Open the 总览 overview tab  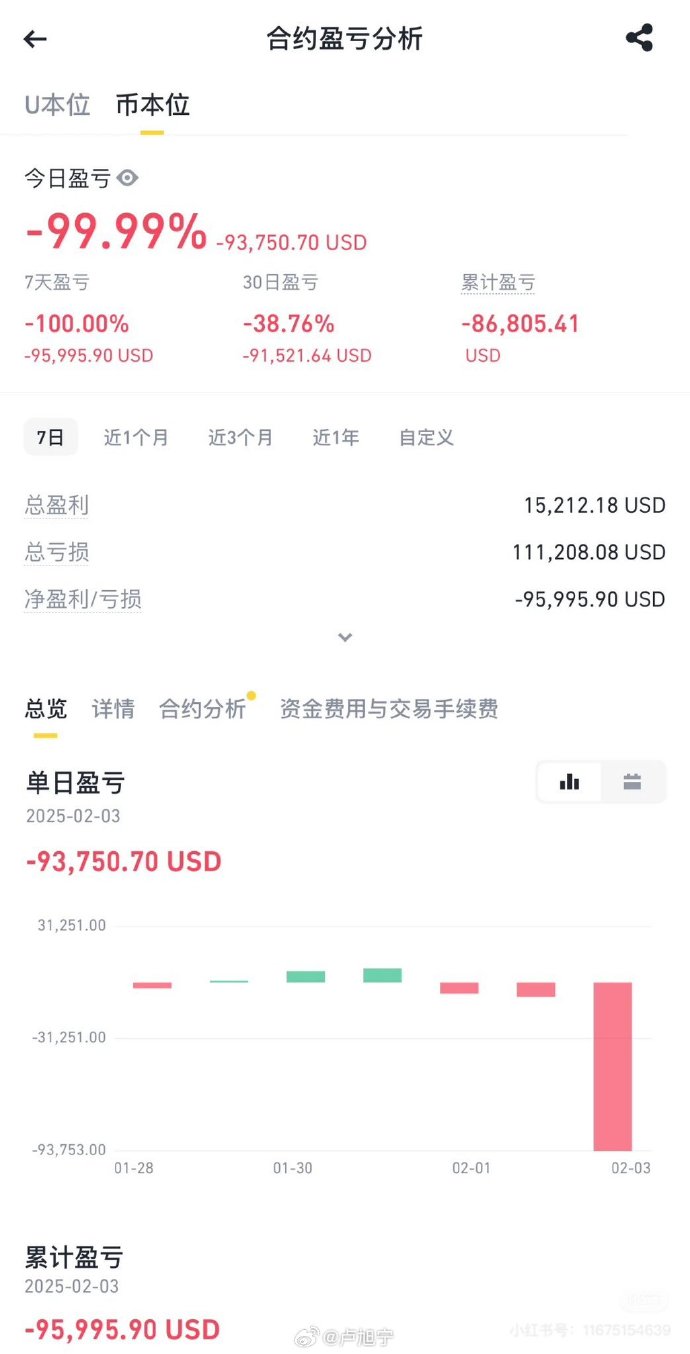(46, 709)
